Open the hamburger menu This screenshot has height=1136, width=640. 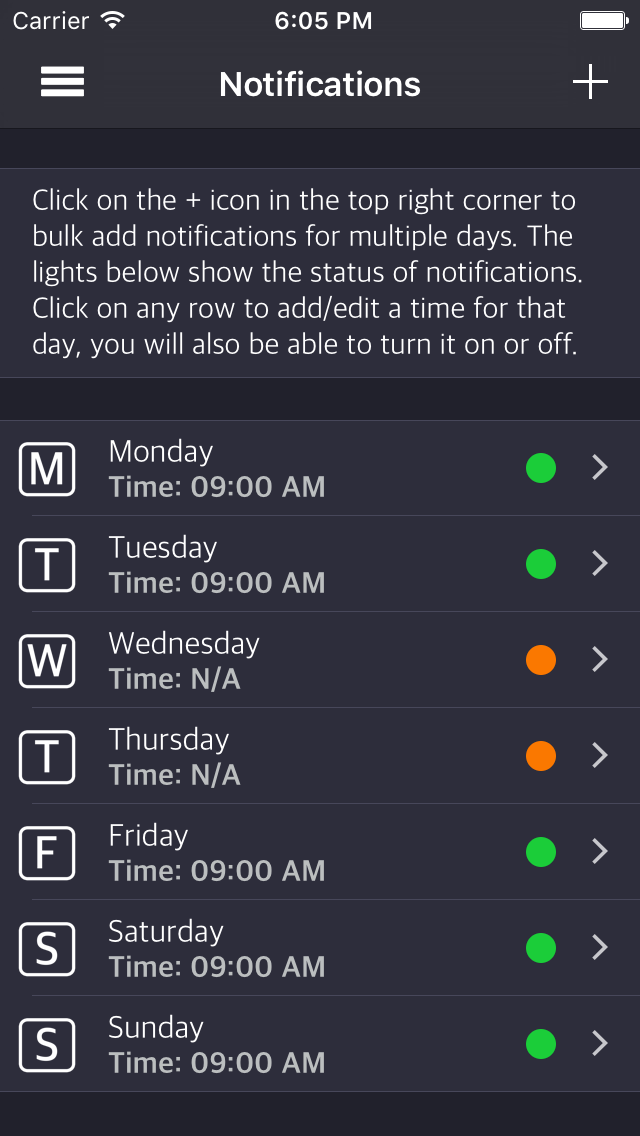[62, 83]
